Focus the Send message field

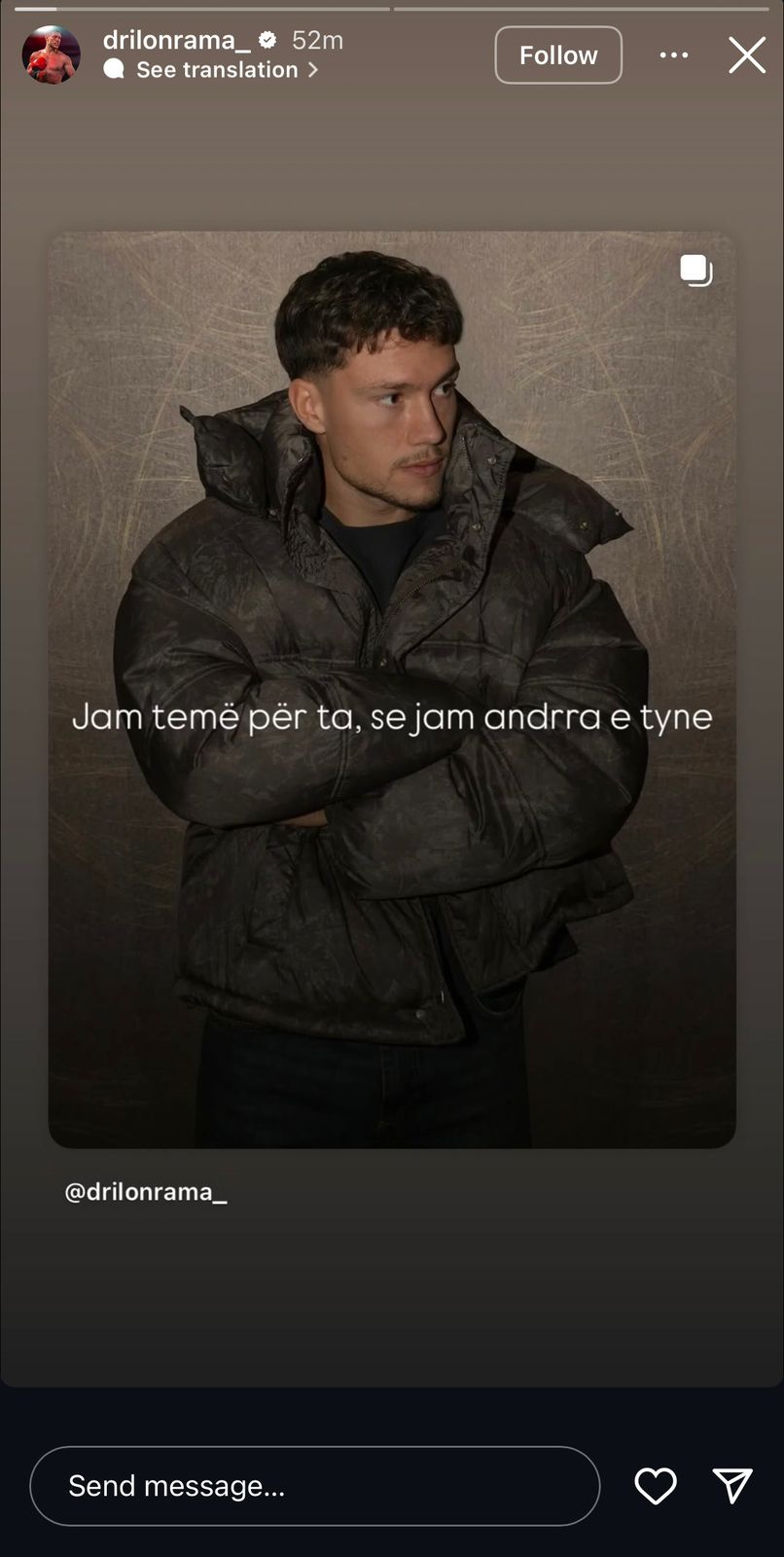click(314, 1486)
